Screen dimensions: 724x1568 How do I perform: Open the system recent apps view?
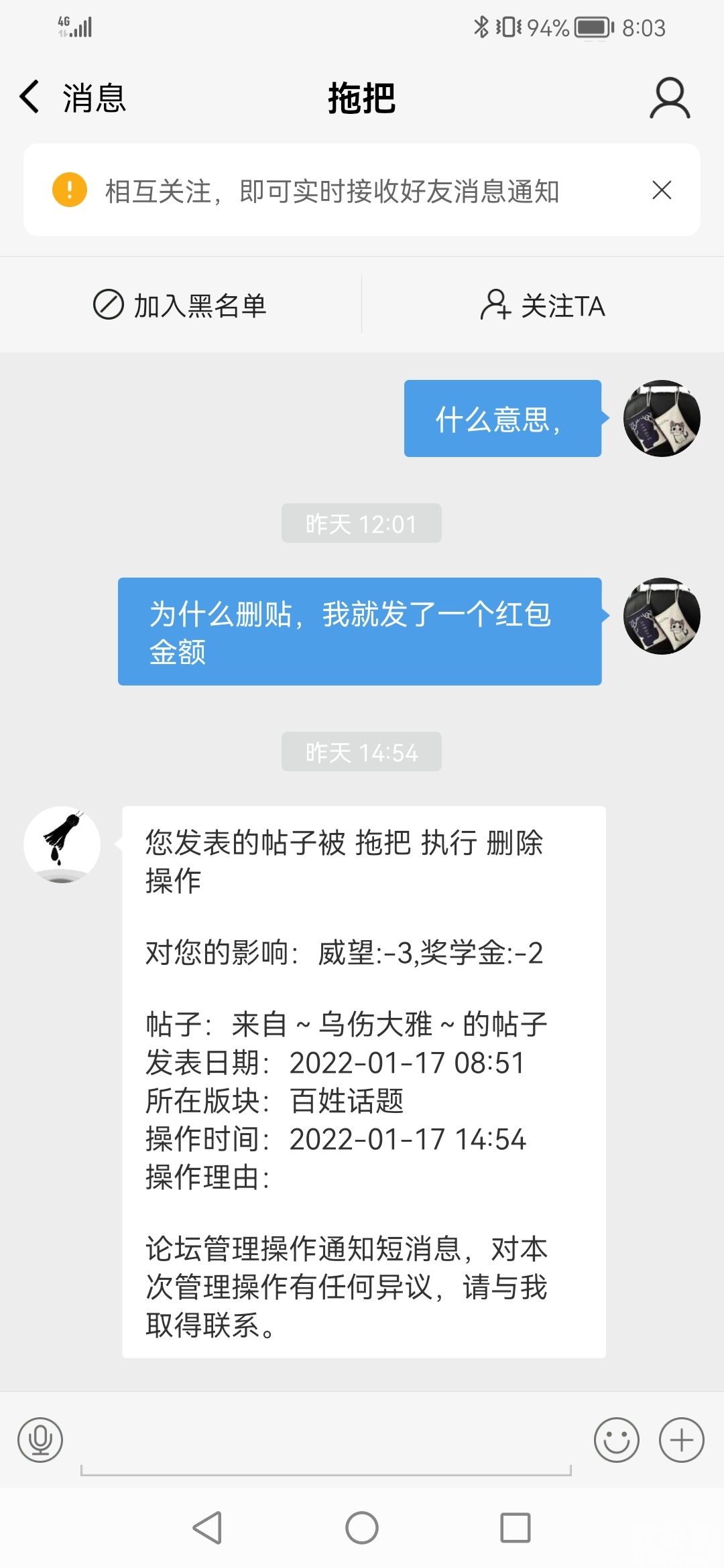pos(515,1528)
